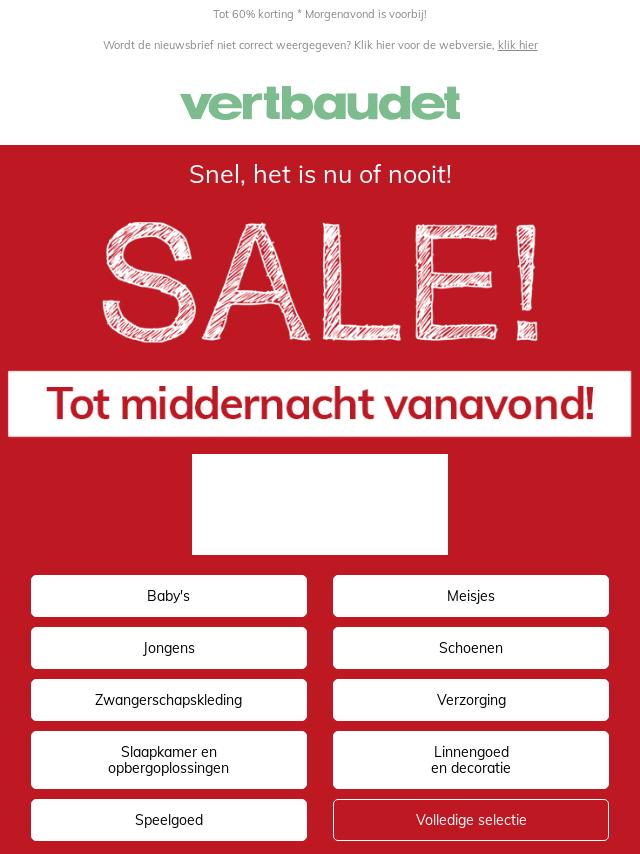Go to the Verzorging category
The image size is (640, 854).
[470, 700]
